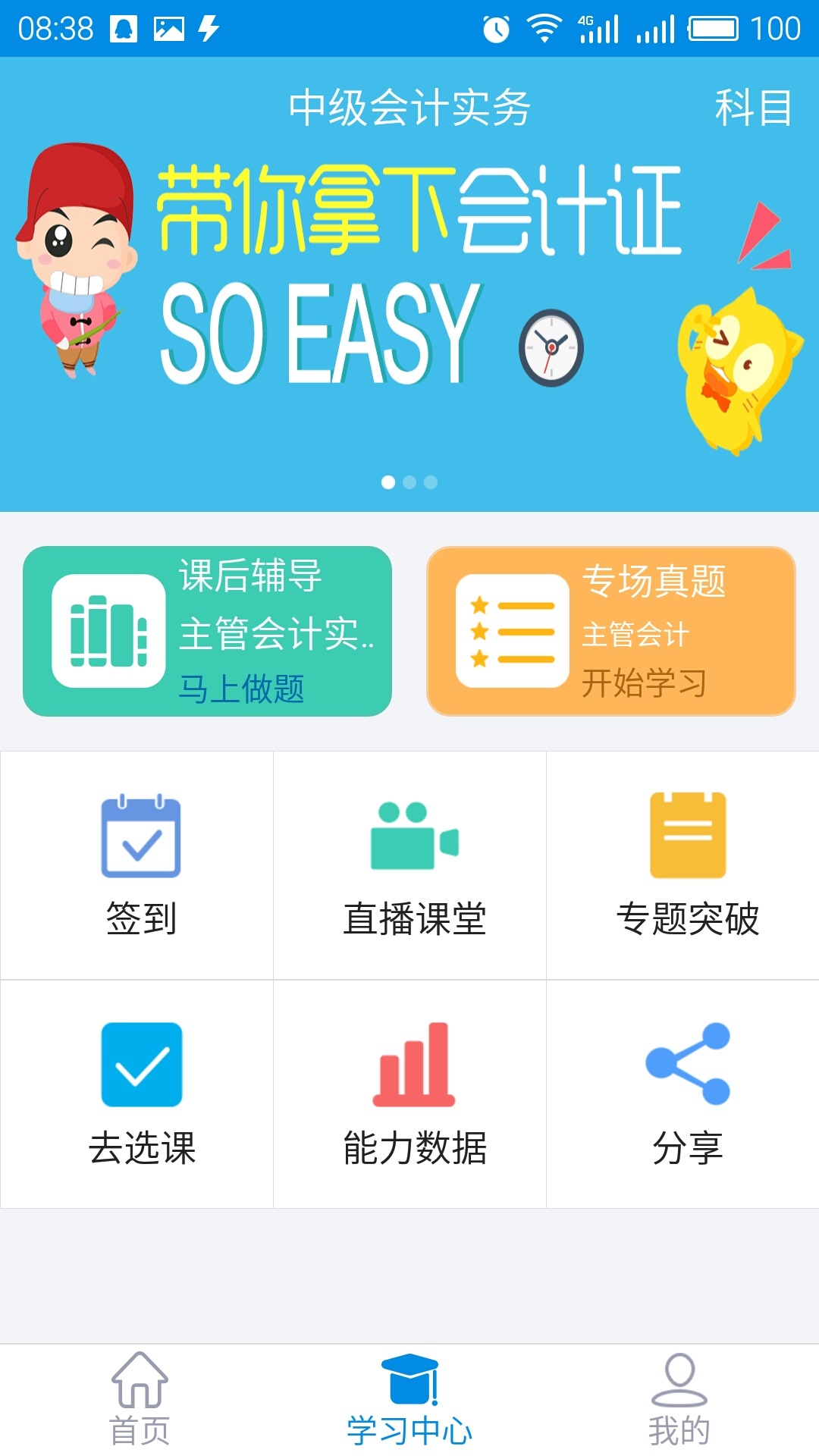
Task: Switch to the 我的 tab
Action: (679, 1400)
